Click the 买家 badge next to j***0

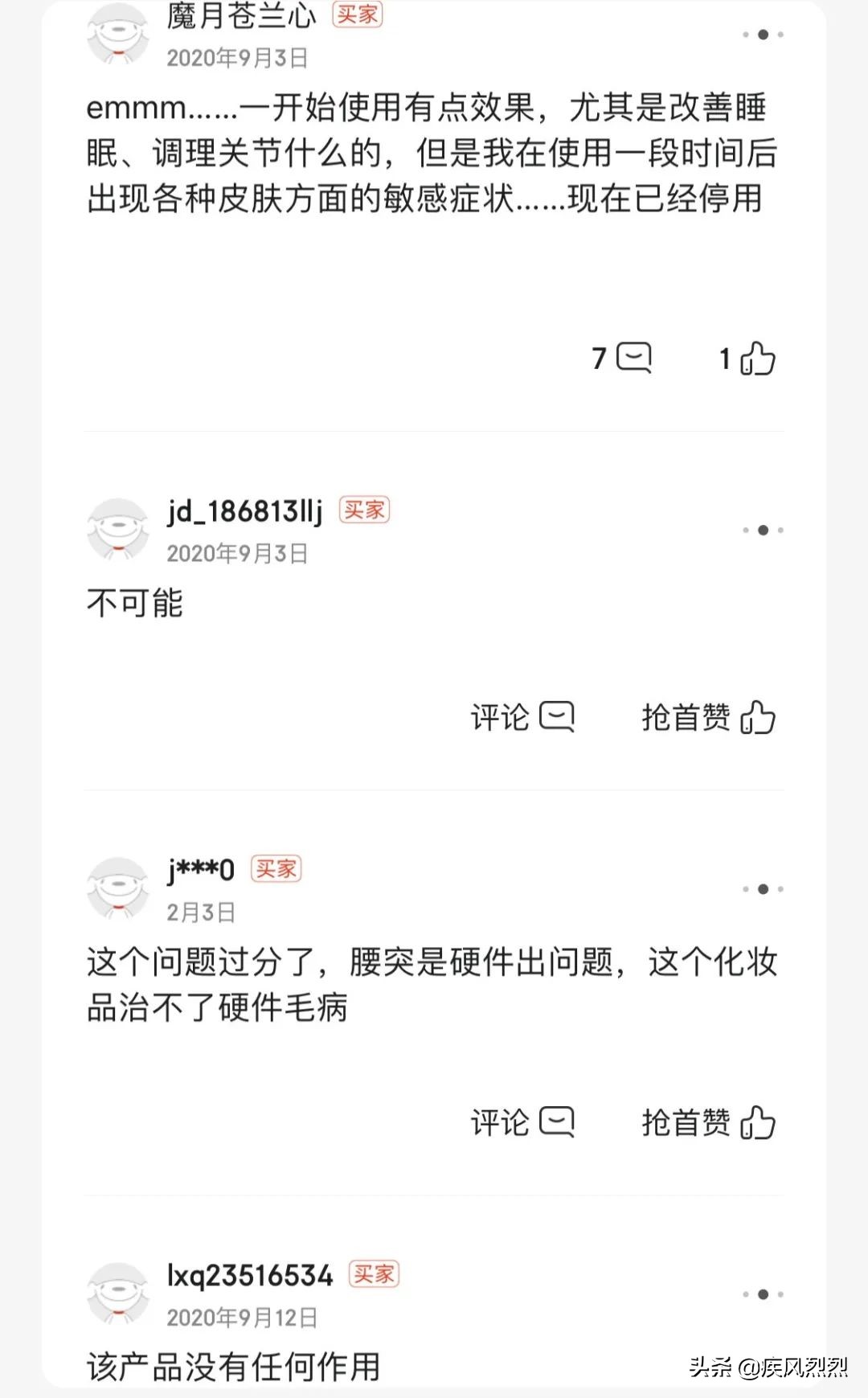coord(276,870)
